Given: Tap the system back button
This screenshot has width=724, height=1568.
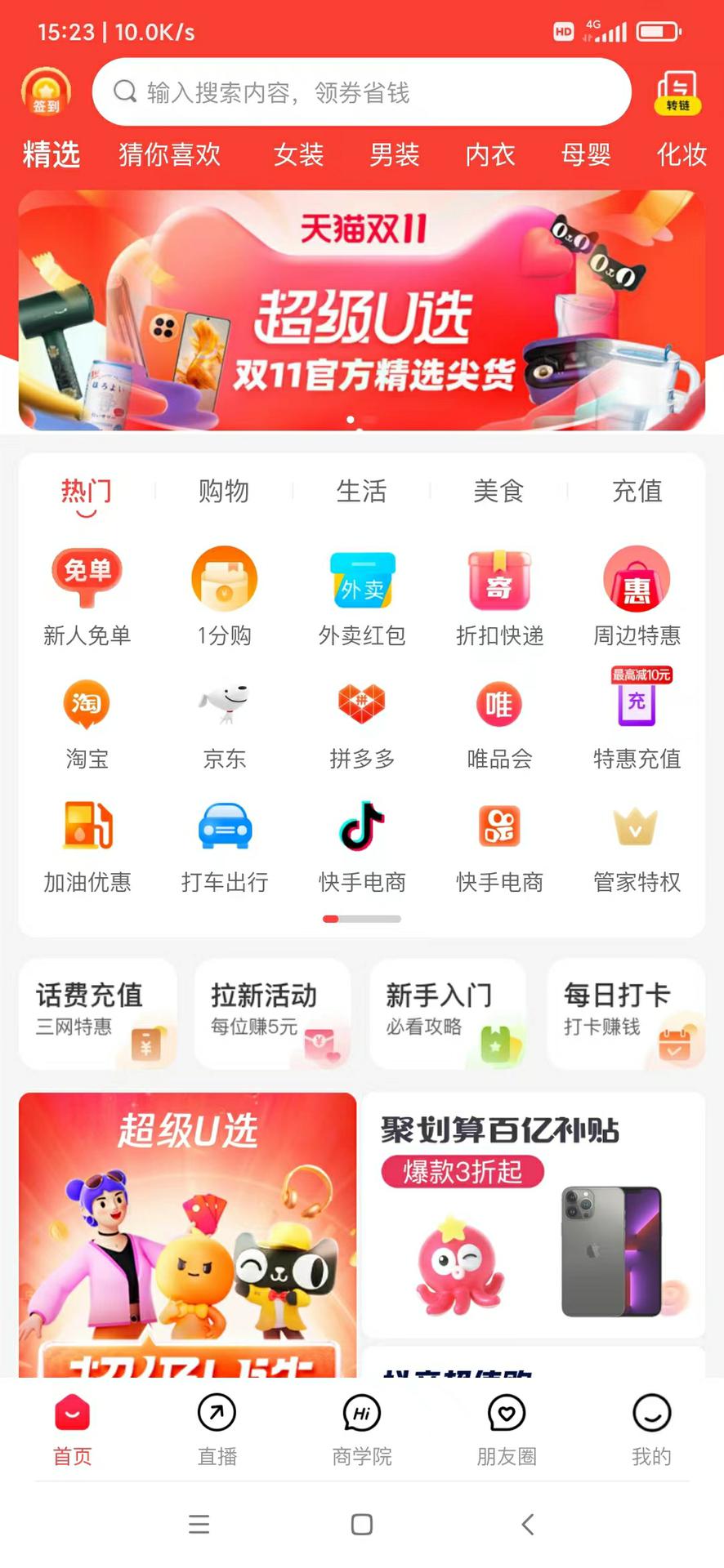Looking at the screenshot, I should pos(527,1524).
